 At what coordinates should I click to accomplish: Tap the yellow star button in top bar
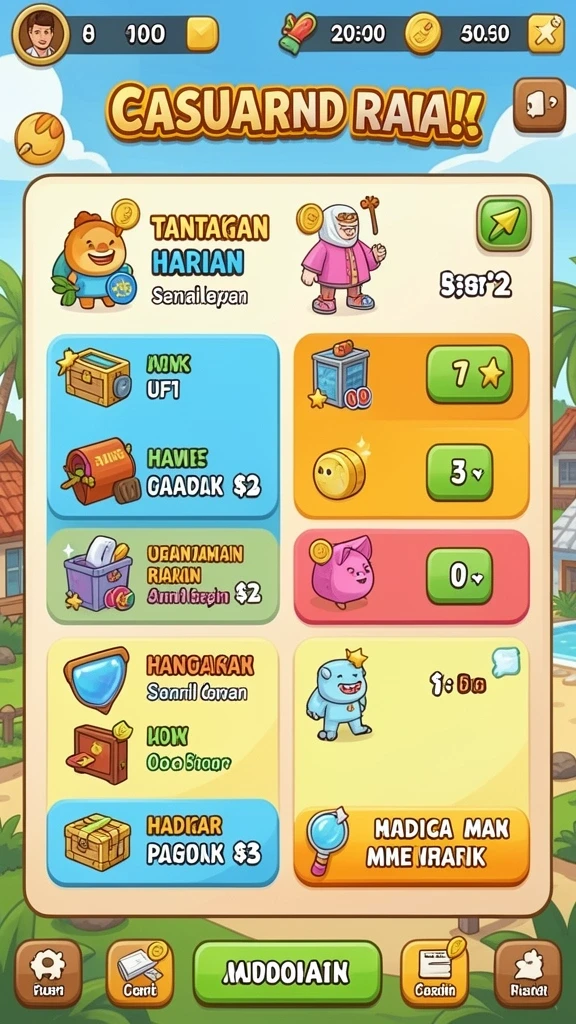[546, 34]
